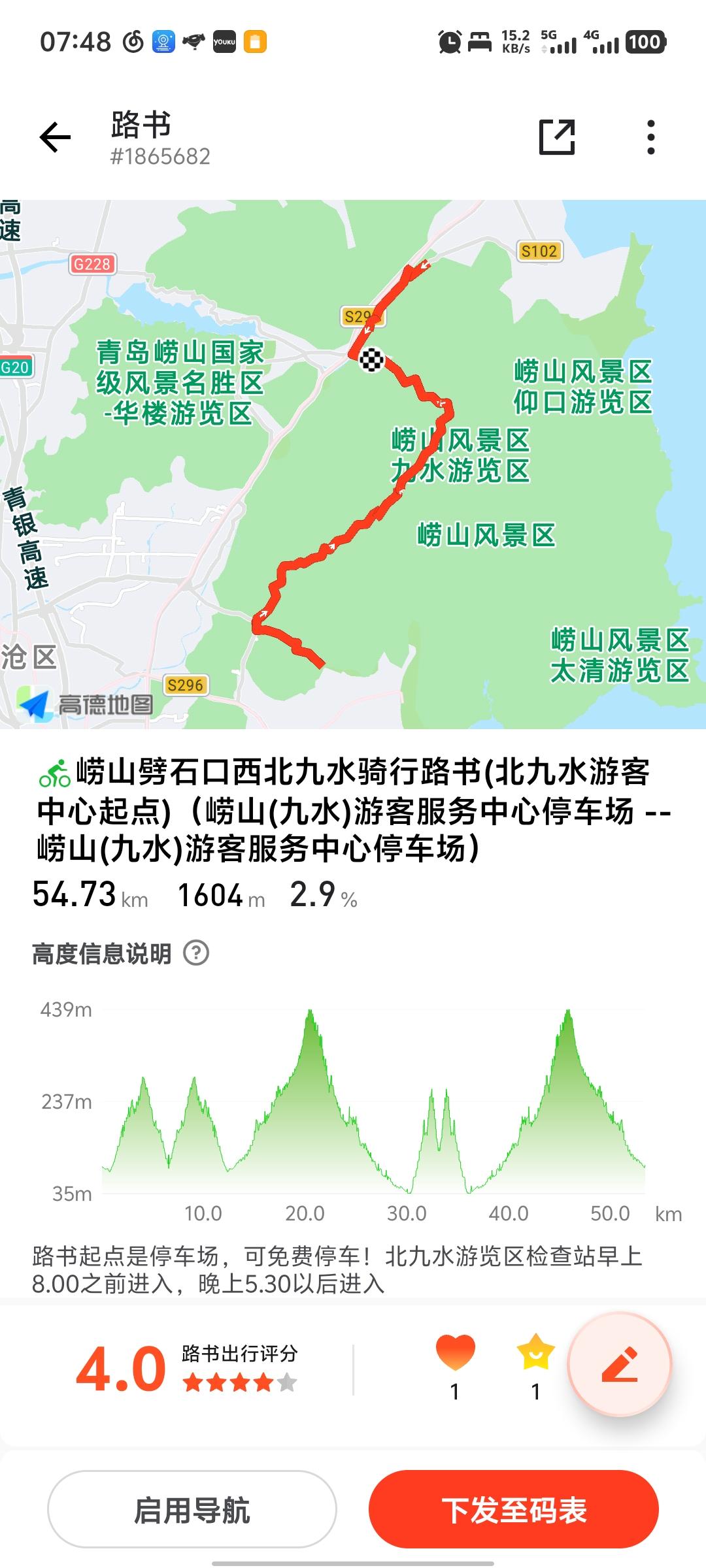This screenshot has height=1568, width=706.
Task: Start navigation with 启用导航
Action: [192, 1510]
